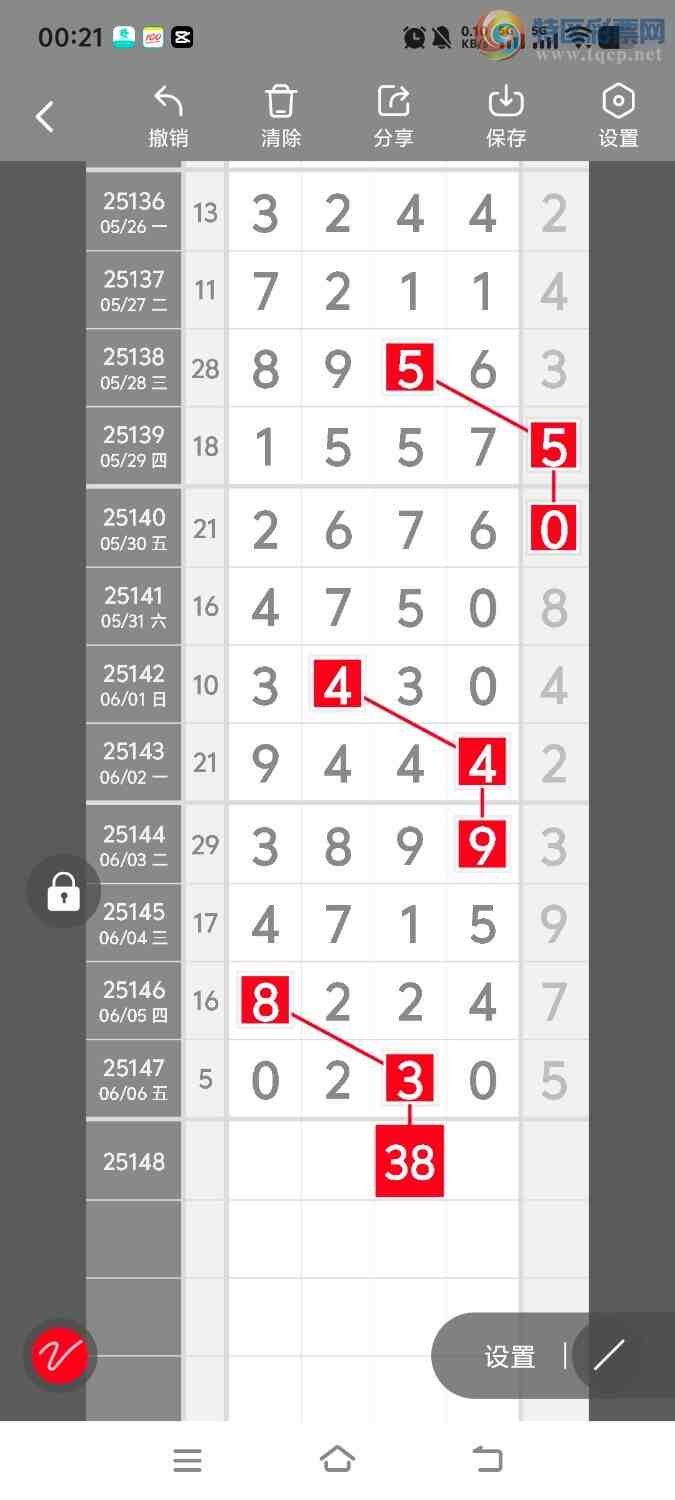
Task: Go back using the top-left arrow
Action: (44, 117)
